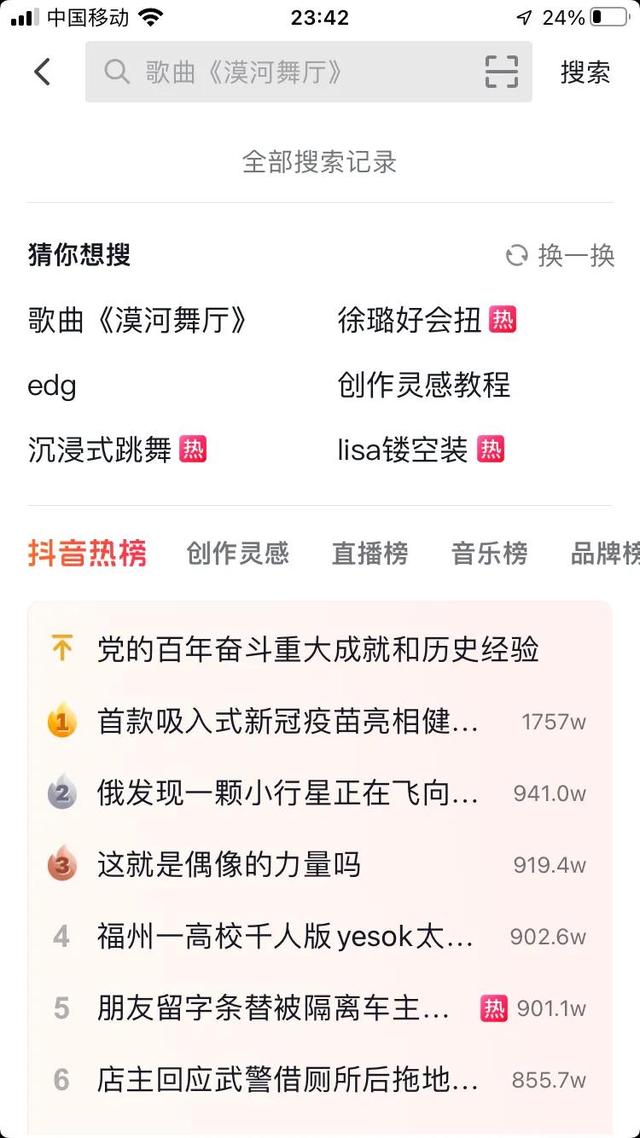This screenshot has height=1138, width=640.
Task: Open pinned topic 党的百年奋斗重大成就和历史经验
Action: 318,649
